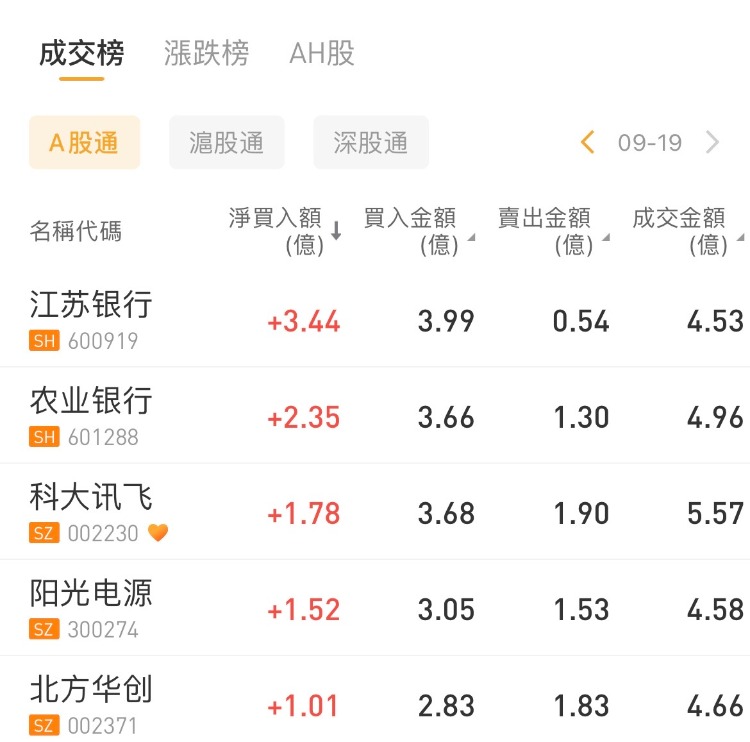The image size is (750, 742).
Task: Select the A股通 filter chip
Action: pos(84,143)
